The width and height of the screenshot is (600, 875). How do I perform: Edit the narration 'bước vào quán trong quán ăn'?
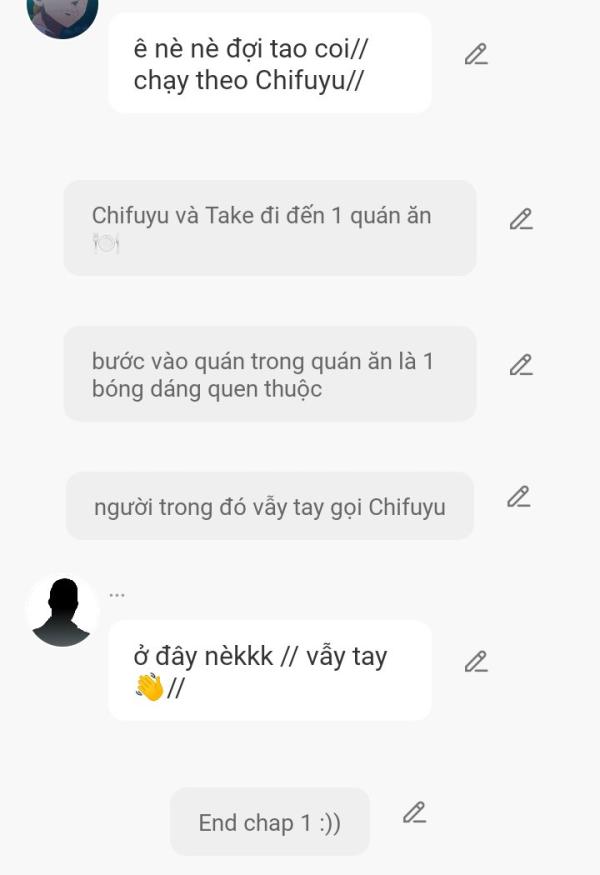(x=520, y=365)
